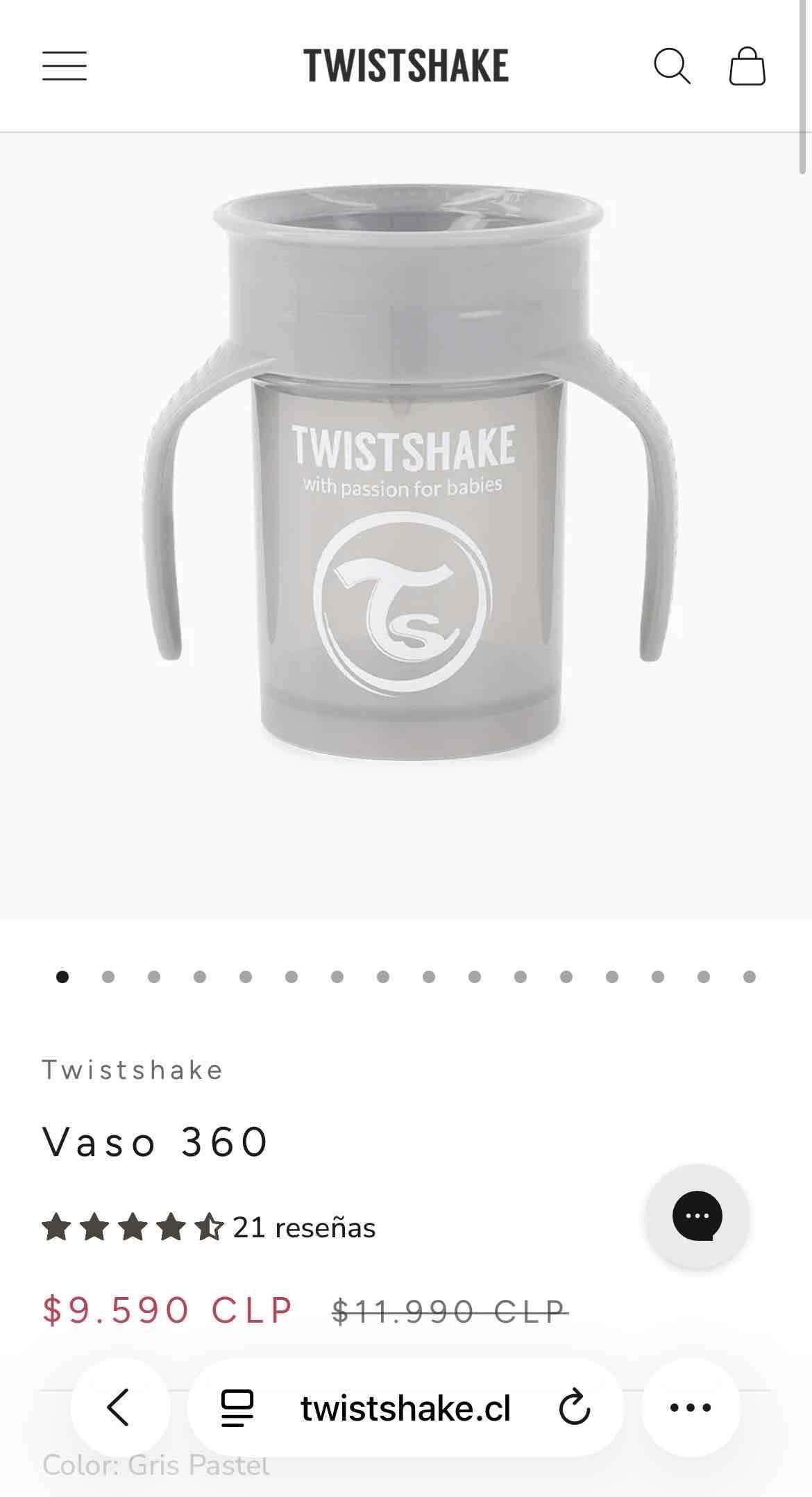The image size is (812, 1497).
Task: Expand the second image carousel dot
Action: click(x=107, y=976)
